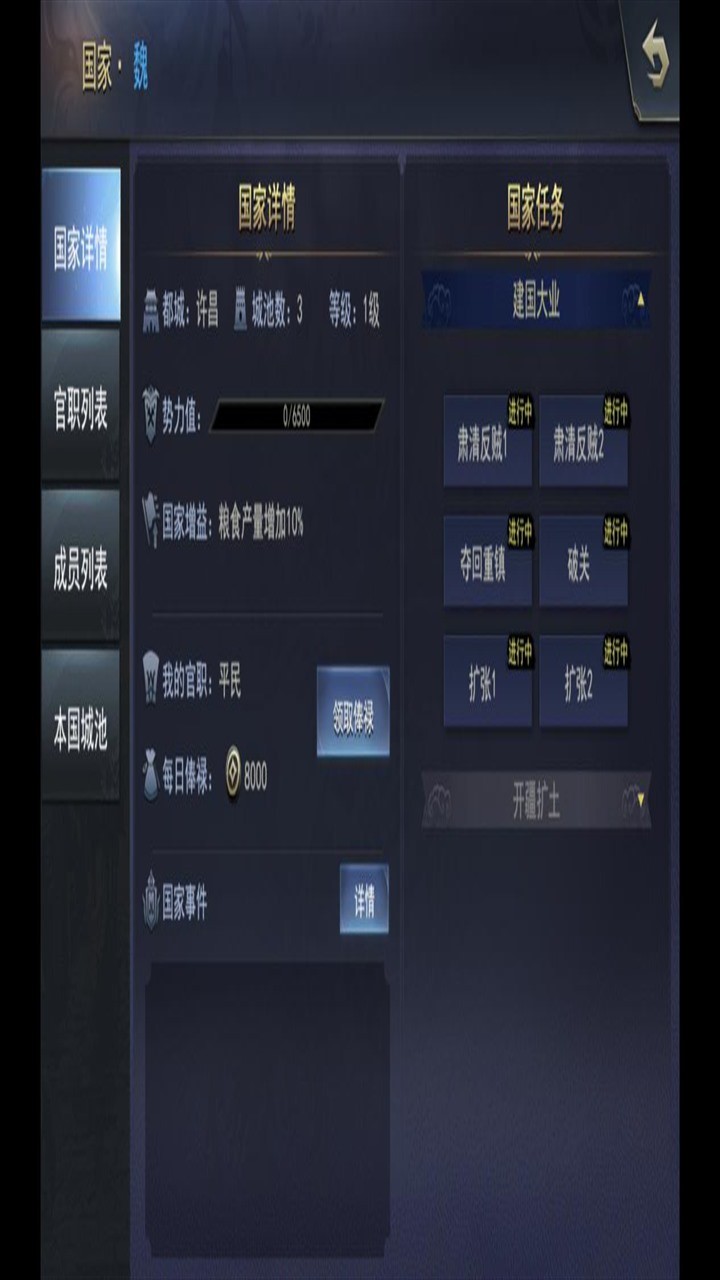Image resolution: width=720 pixels, height=1280 pixels.
Task: Claim salary with the 领取俸禄 button
Action: 353,712
